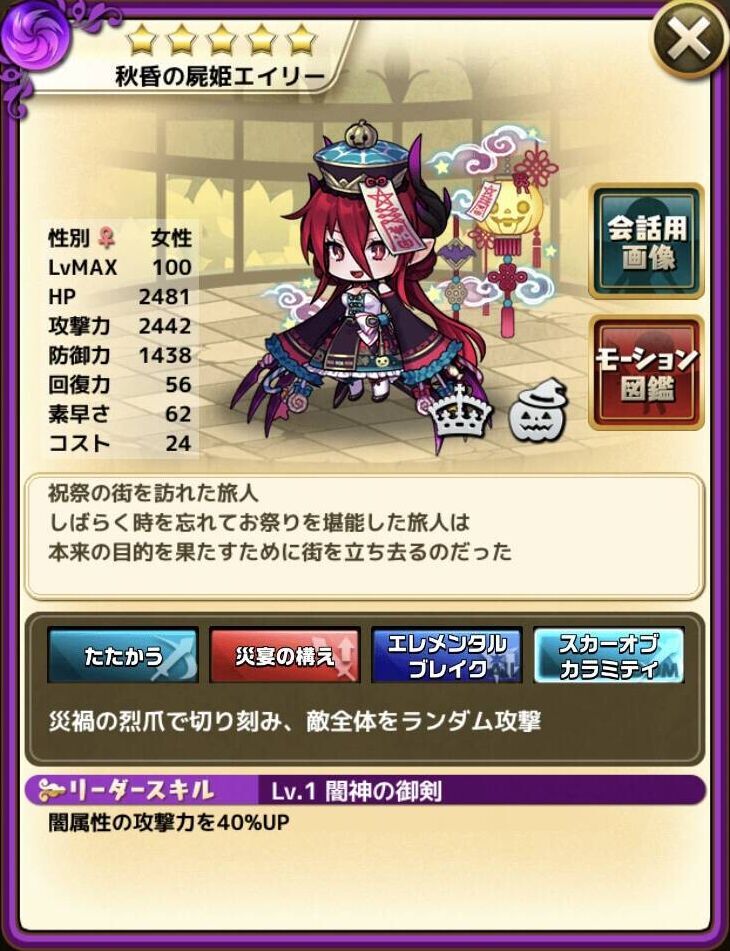This screenshot has height=951, width=730.
Task: Open the モーション図鑑 motion gallery
Action: pyautogui.click(x=646, y=372)
